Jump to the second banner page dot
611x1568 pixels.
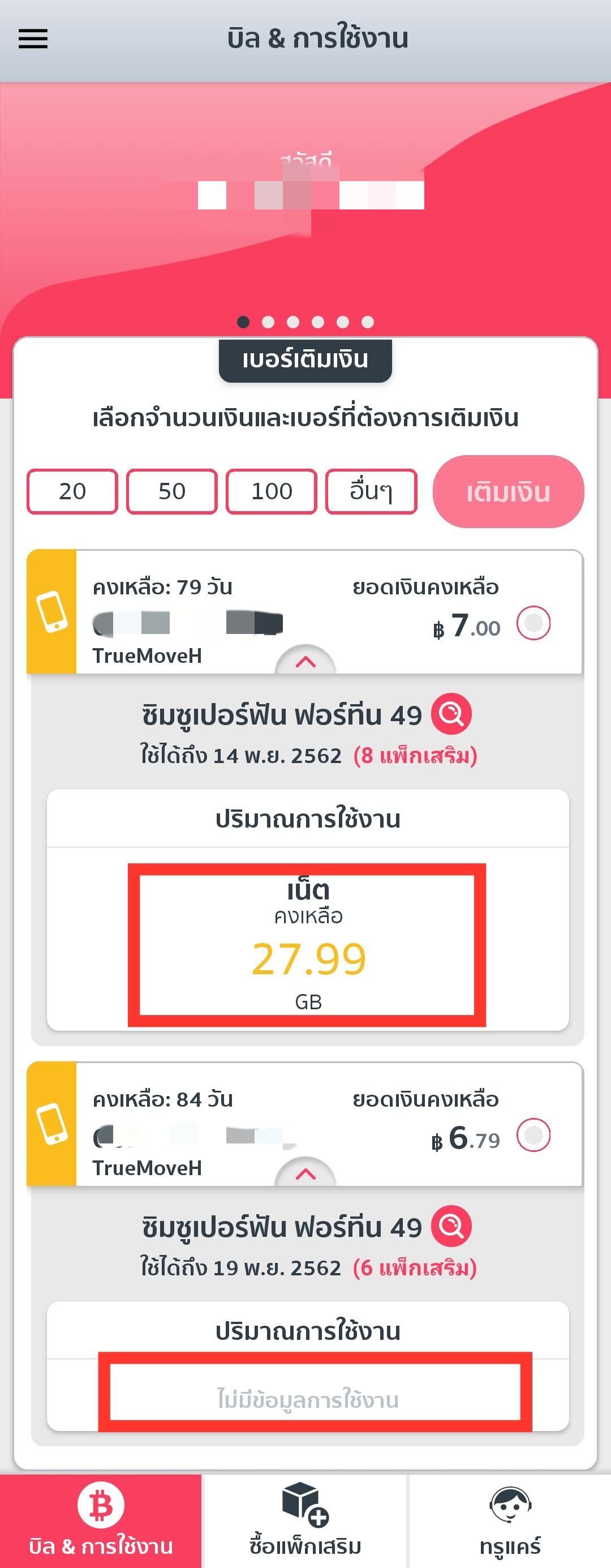click(x=268, y=322)
